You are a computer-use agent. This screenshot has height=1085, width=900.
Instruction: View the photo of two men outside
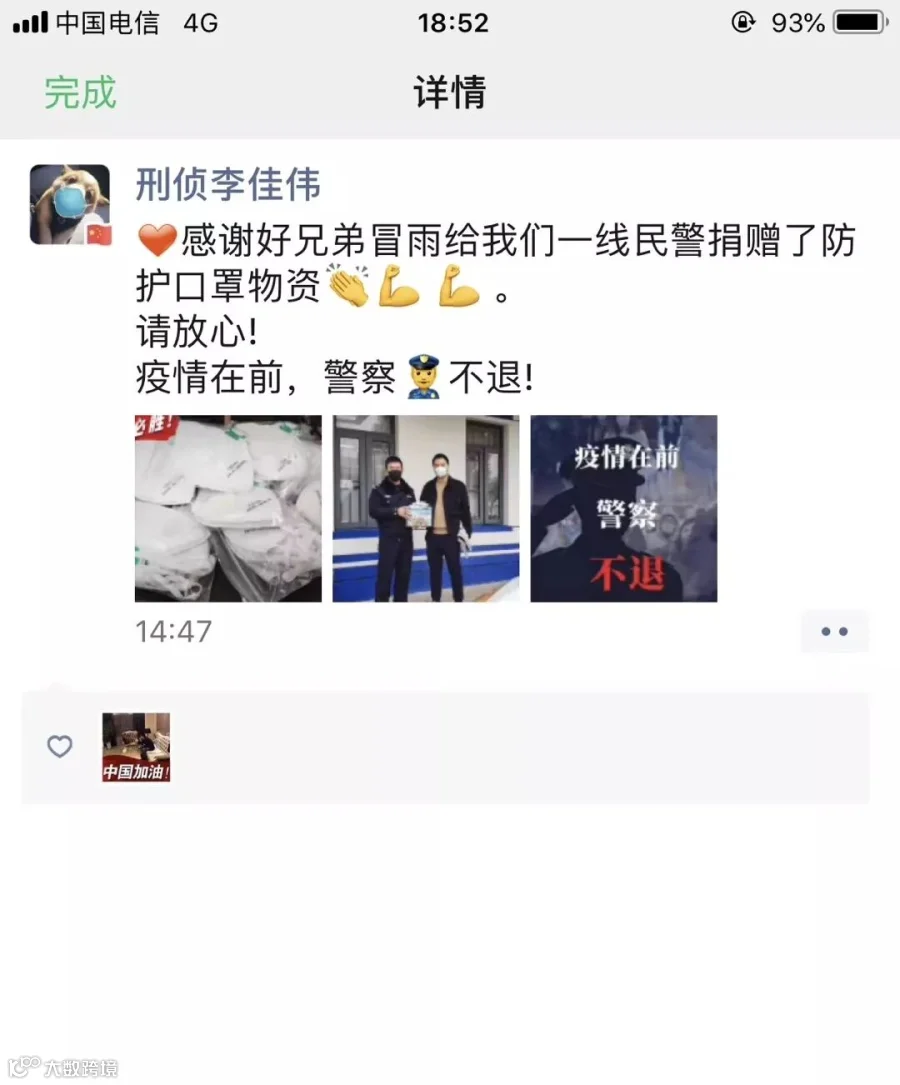[x=426, y=509]
